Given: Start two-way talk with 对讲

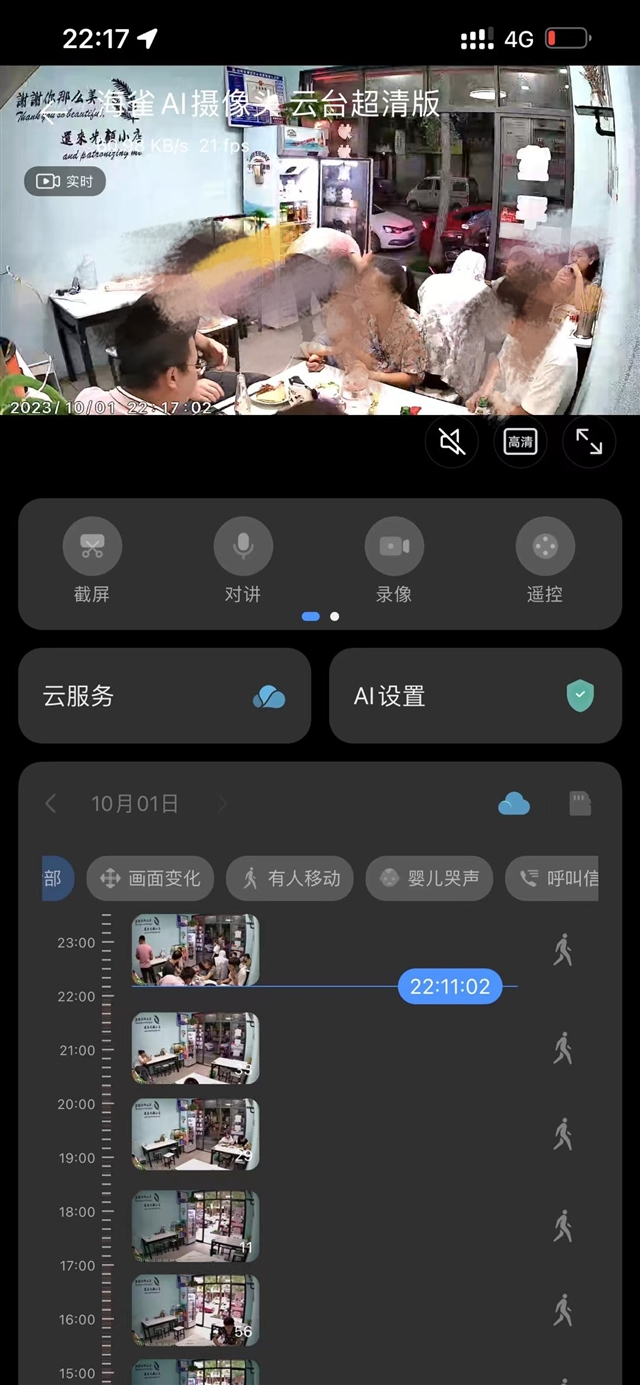Looking at the screenshot, I should 243,562.
